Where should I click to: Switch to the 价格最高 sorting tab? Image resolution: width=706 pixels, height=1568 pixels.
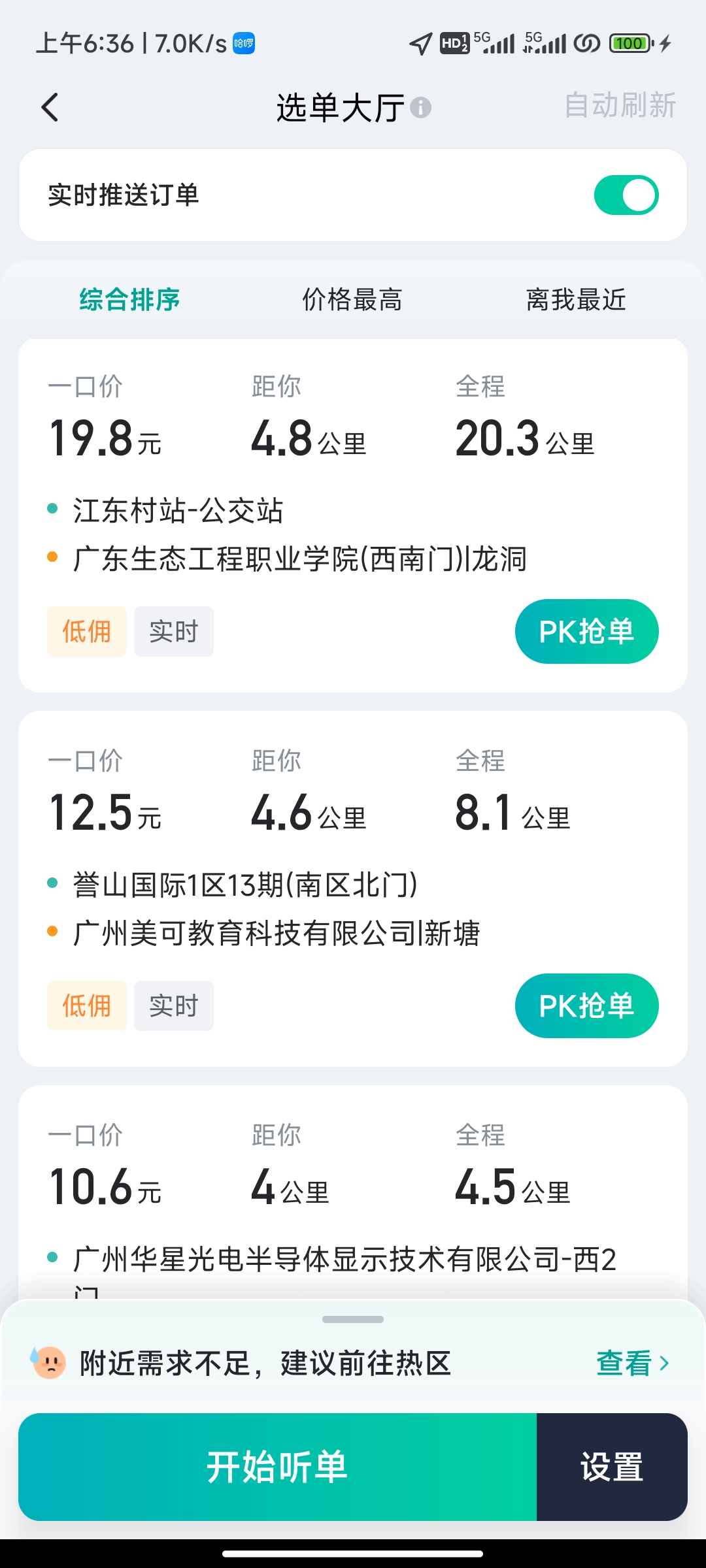click(352, 299)
